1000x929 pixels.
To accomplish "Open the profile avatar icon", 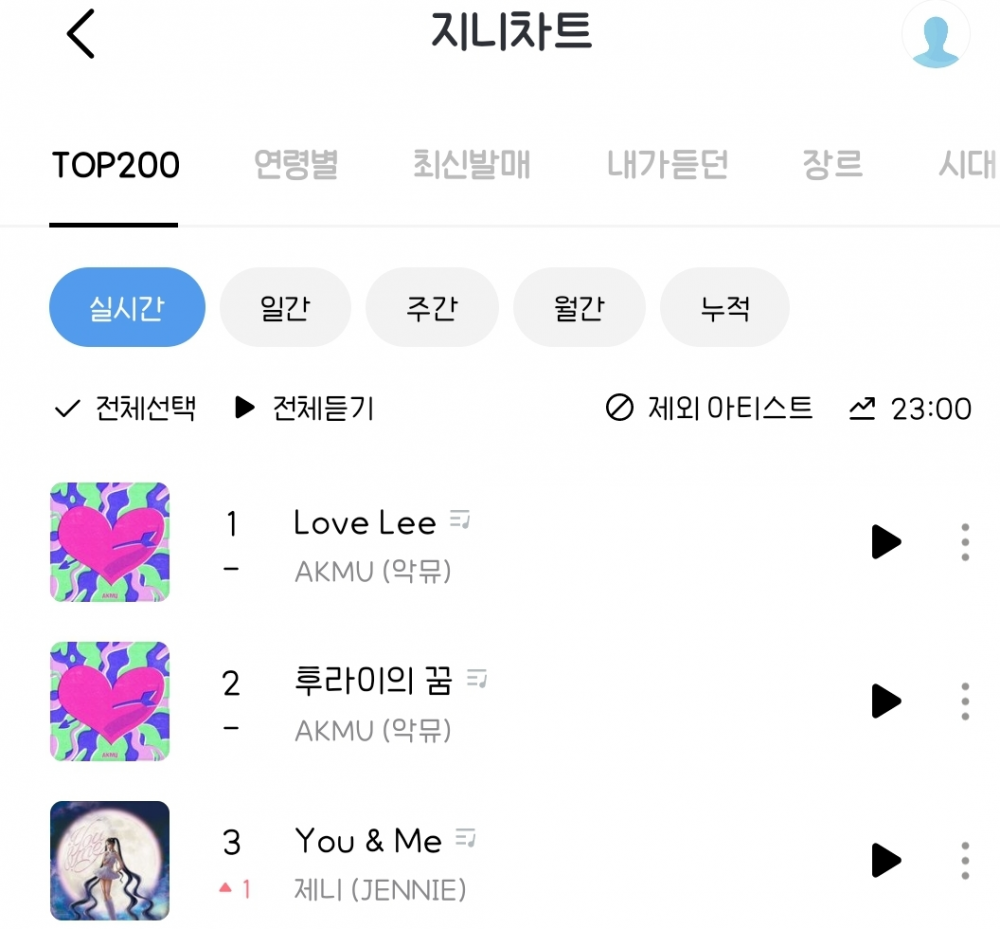I will click(936, 34).
